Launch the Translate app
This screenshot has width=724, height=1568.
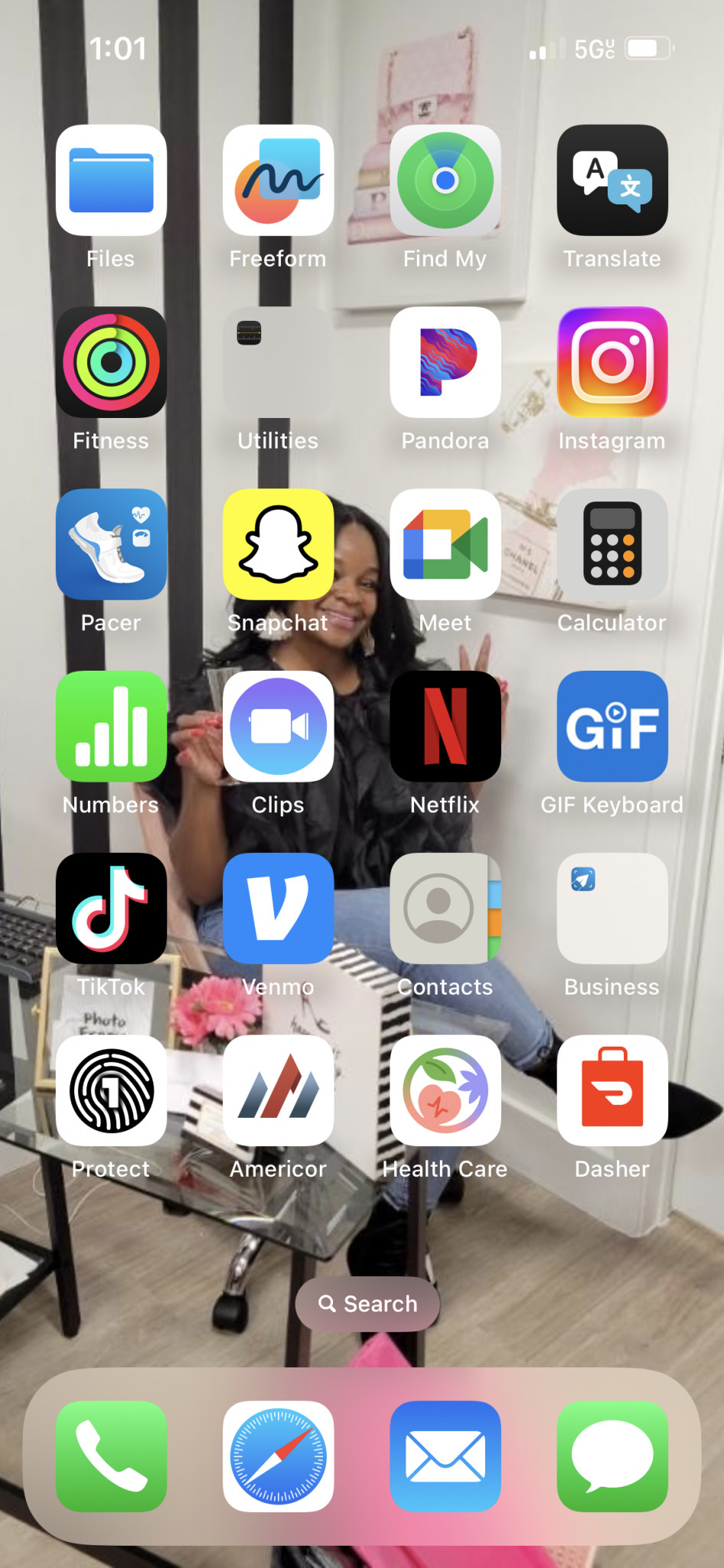[x=612, y=180]
